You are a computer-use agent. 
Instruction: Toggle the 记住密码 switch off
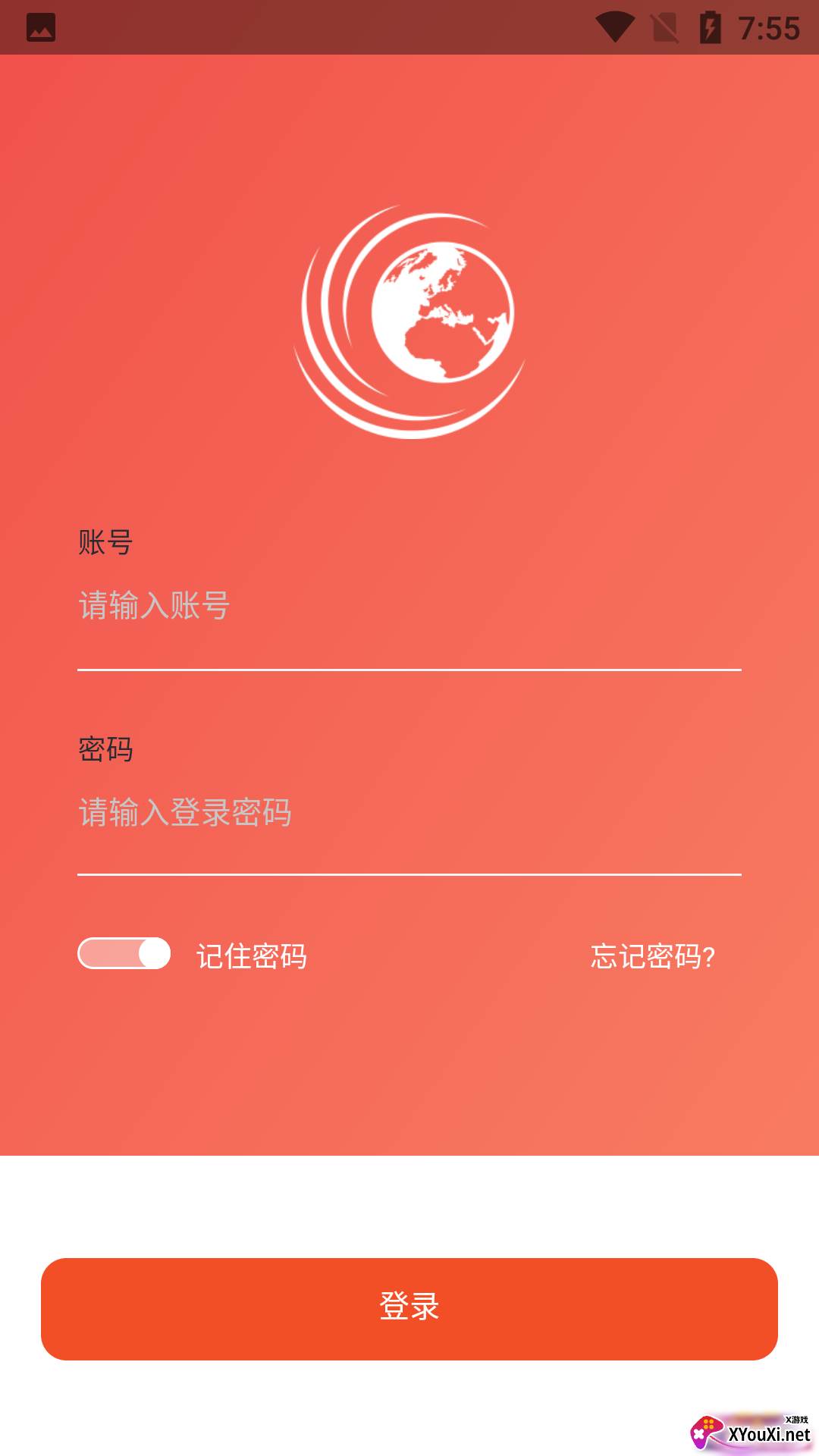(124, 954)
